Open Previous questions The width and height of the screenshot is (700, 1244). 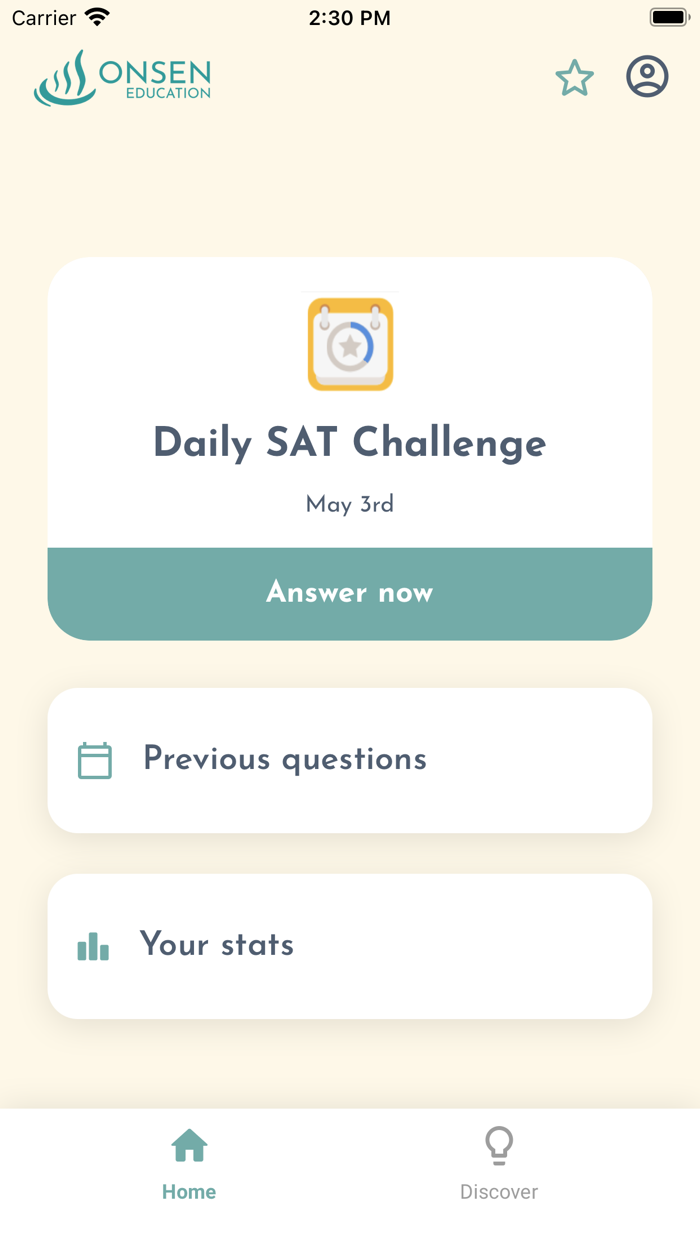350,760
